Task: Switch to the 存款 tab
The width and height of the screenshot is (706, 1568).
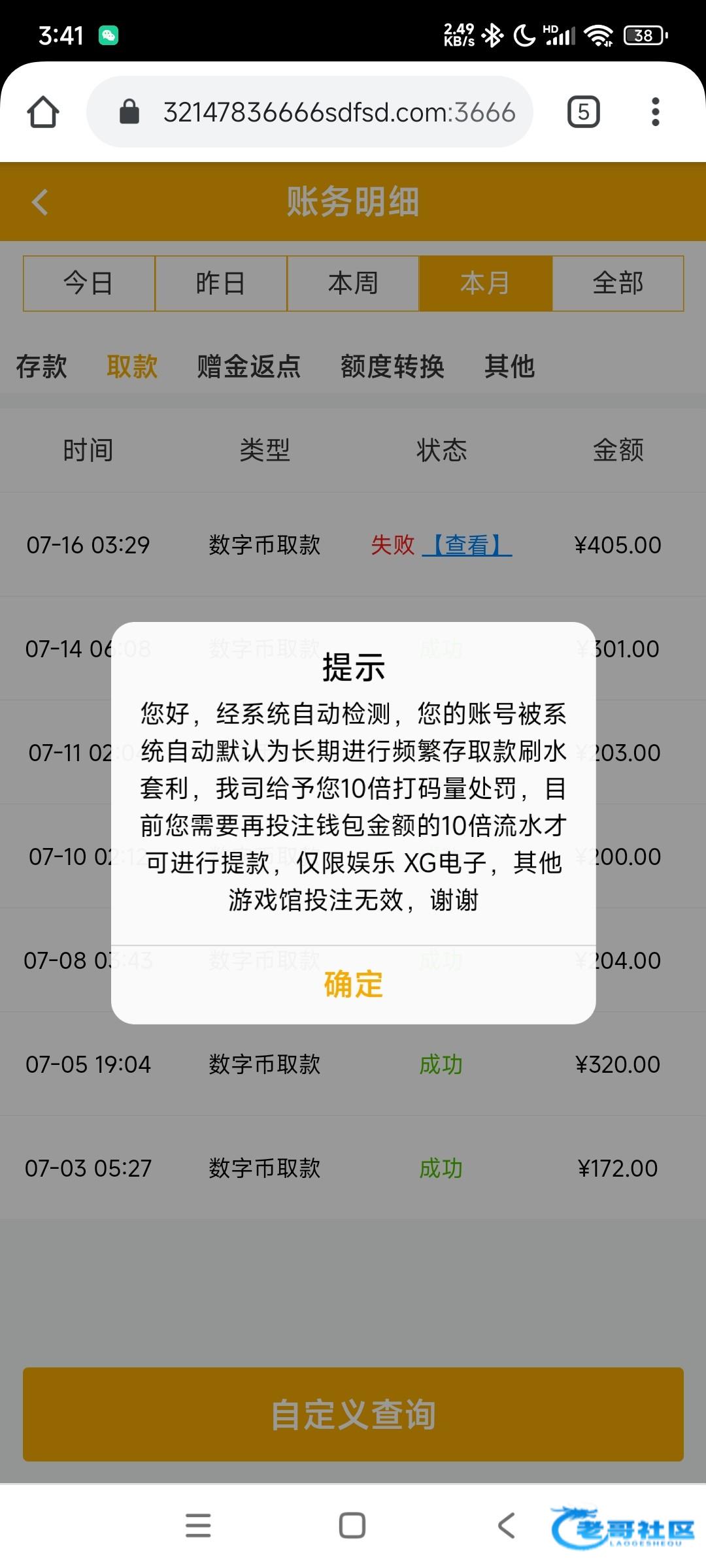Action: (x=42, y=367)
